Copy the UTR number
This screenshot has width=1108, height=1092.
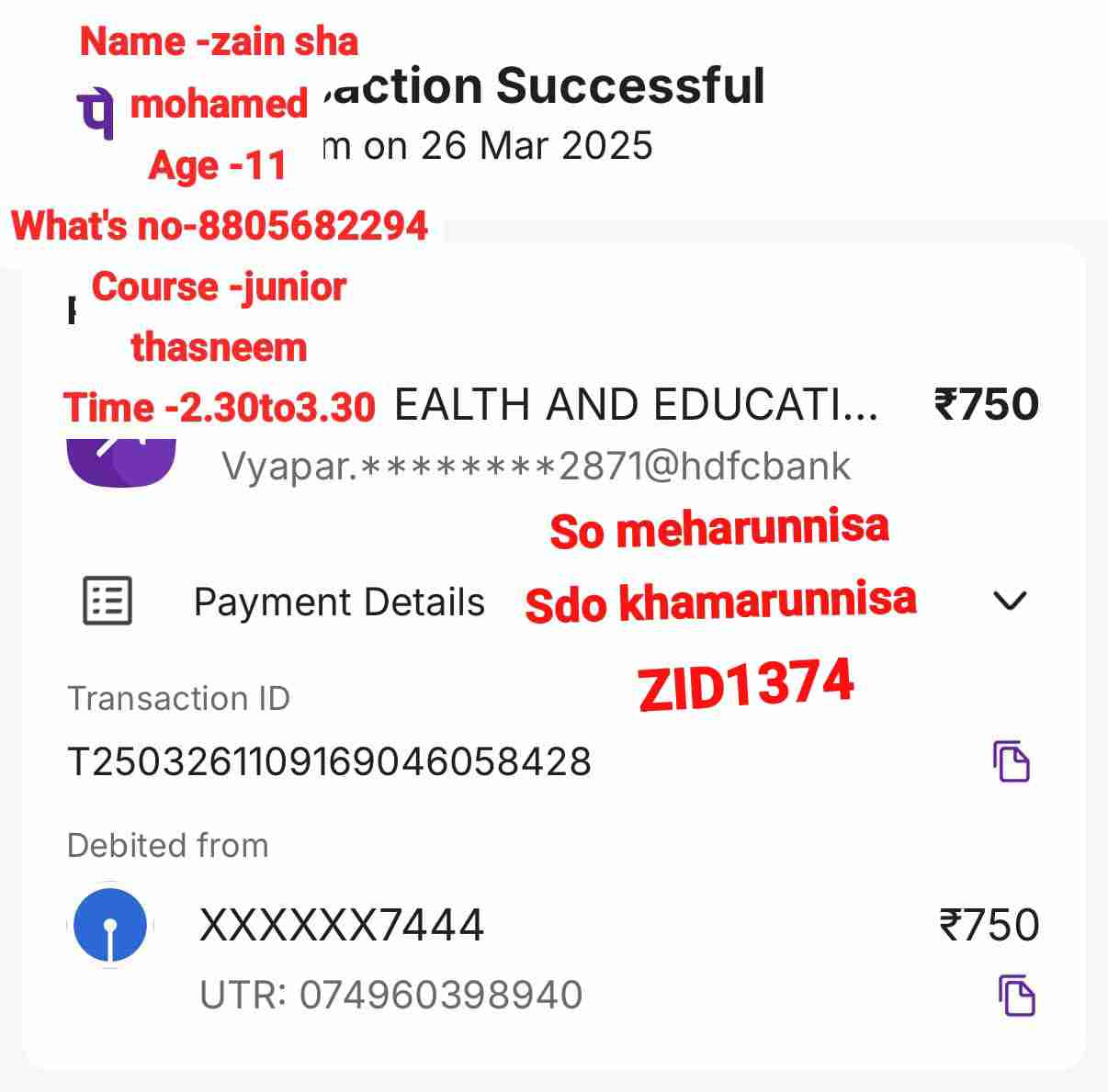(1016, 996)
